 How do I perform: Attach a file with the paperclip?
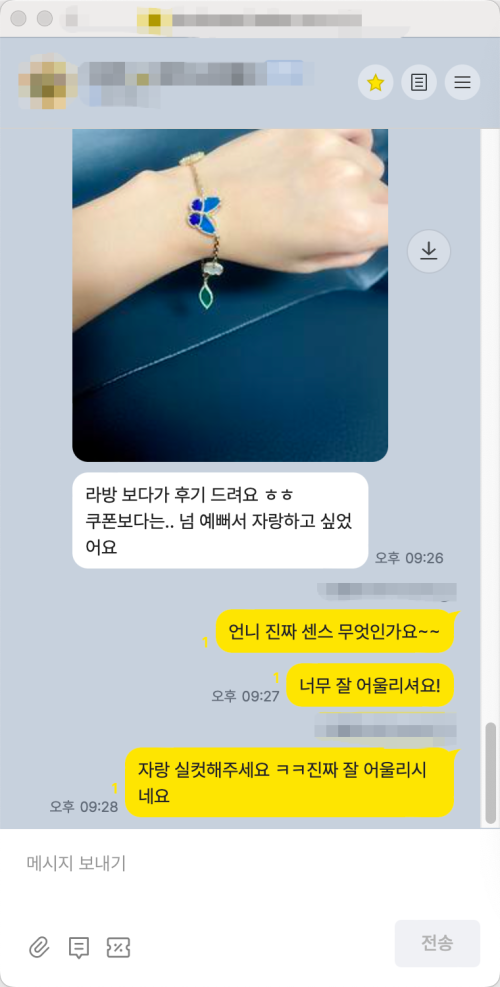tap(39, 947)
